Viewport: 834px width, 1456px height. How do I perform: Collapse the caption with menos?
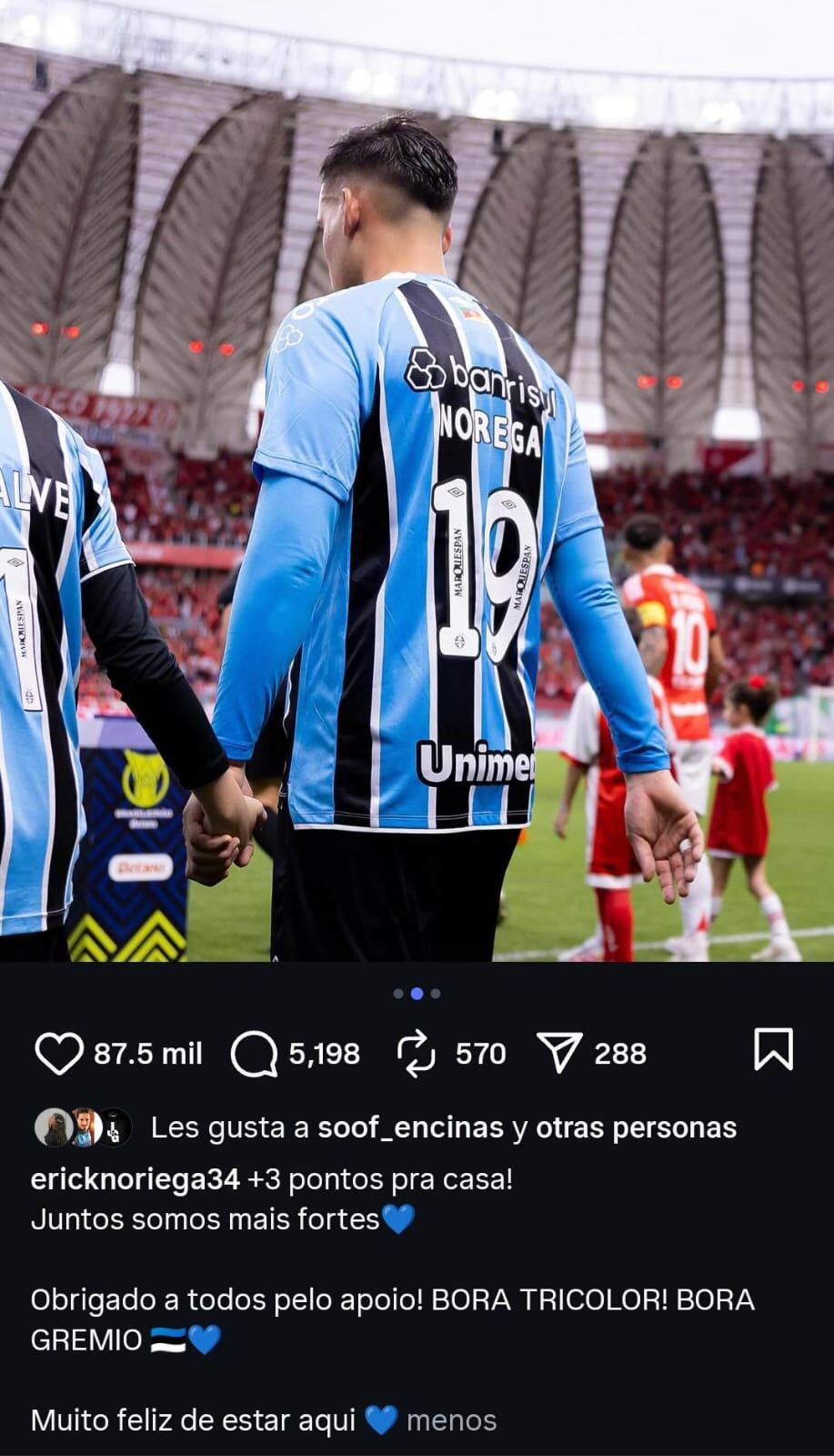pyautogui.click(x=451, y=1421)
